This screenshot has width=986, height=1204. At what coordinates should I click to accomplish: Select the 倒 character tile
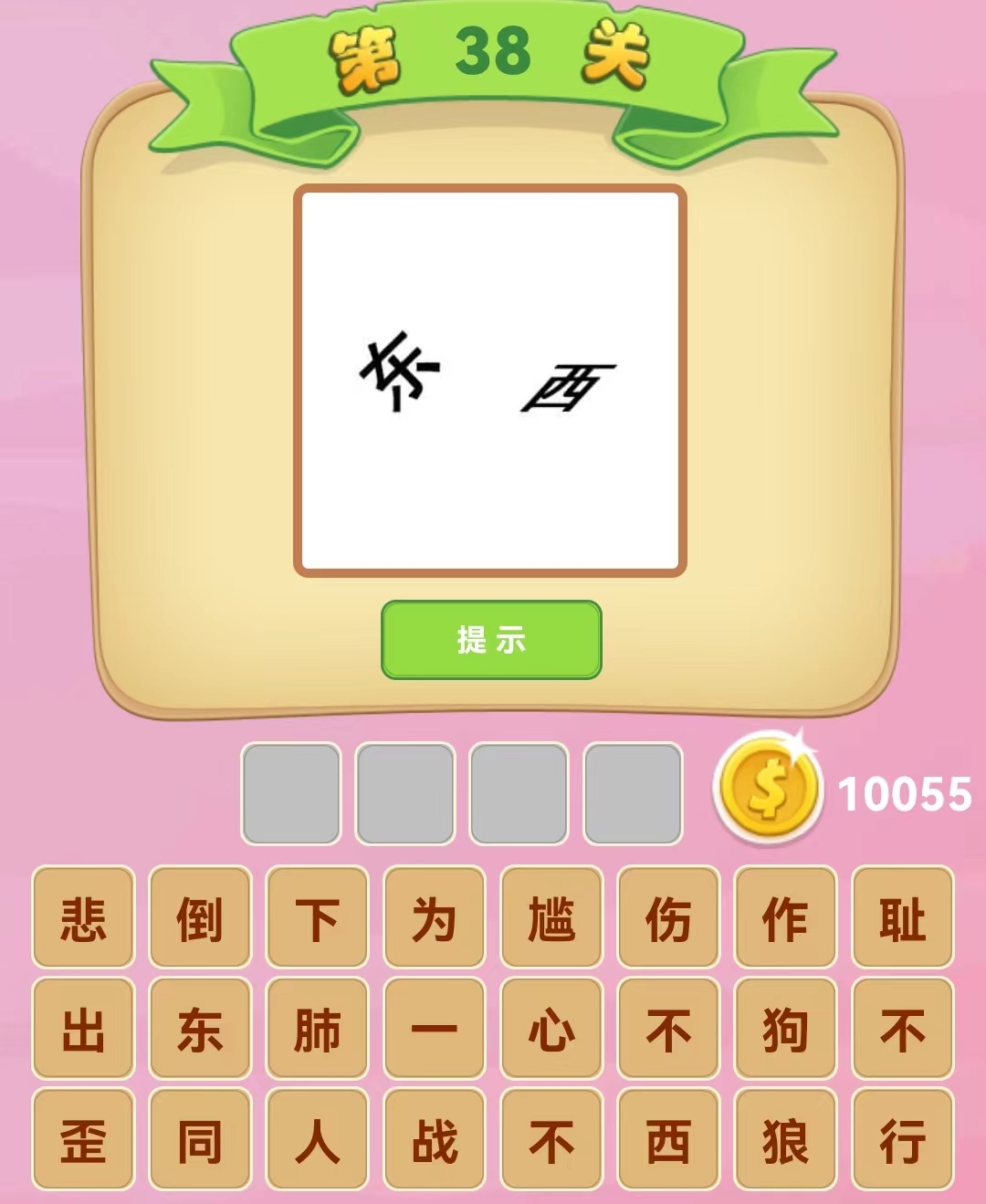200,917
